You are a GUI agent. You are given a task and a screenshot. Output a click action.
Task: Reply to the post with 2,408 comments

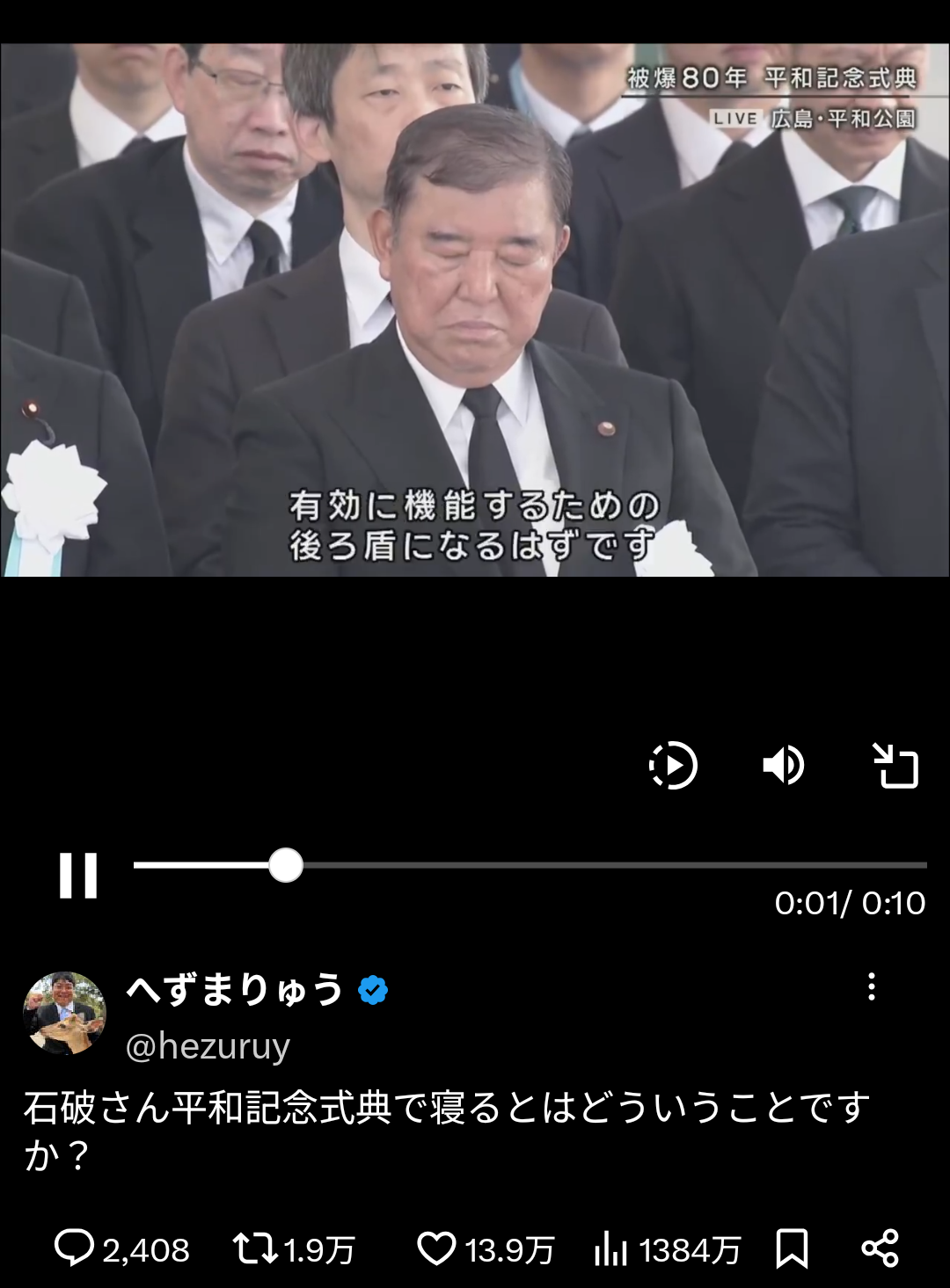tap(75, 1248)
